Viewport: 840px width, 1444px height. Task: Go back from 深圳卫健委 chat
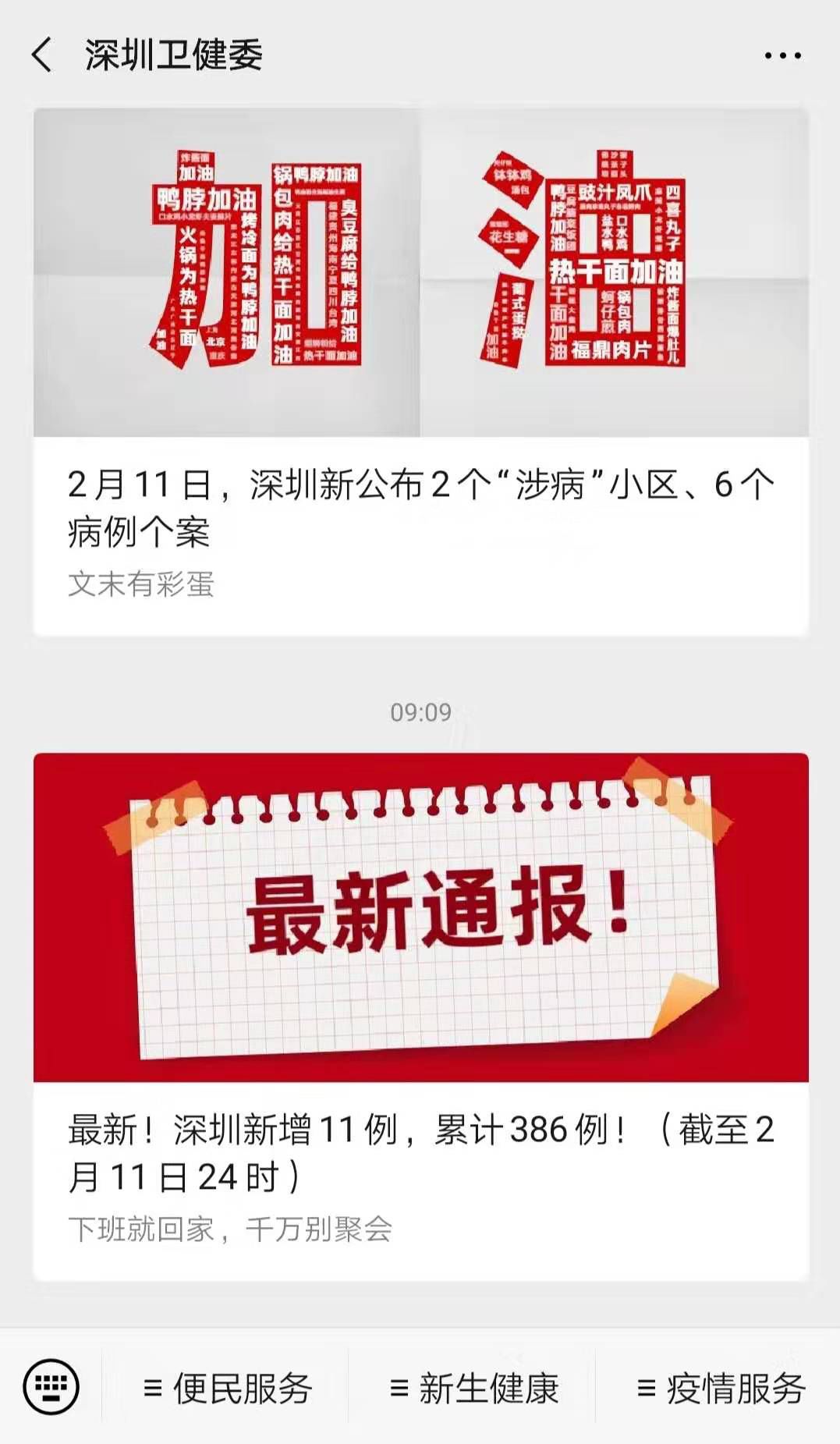pos(42,55)
